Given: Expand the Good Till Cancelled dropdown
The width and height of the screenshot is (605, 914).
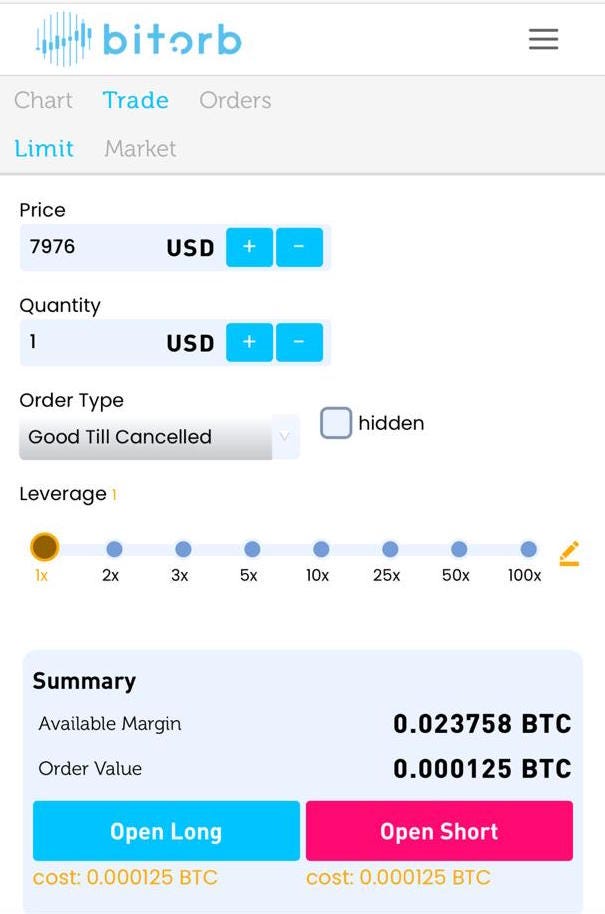Looking at the screenshot, I should click(158, 437).
